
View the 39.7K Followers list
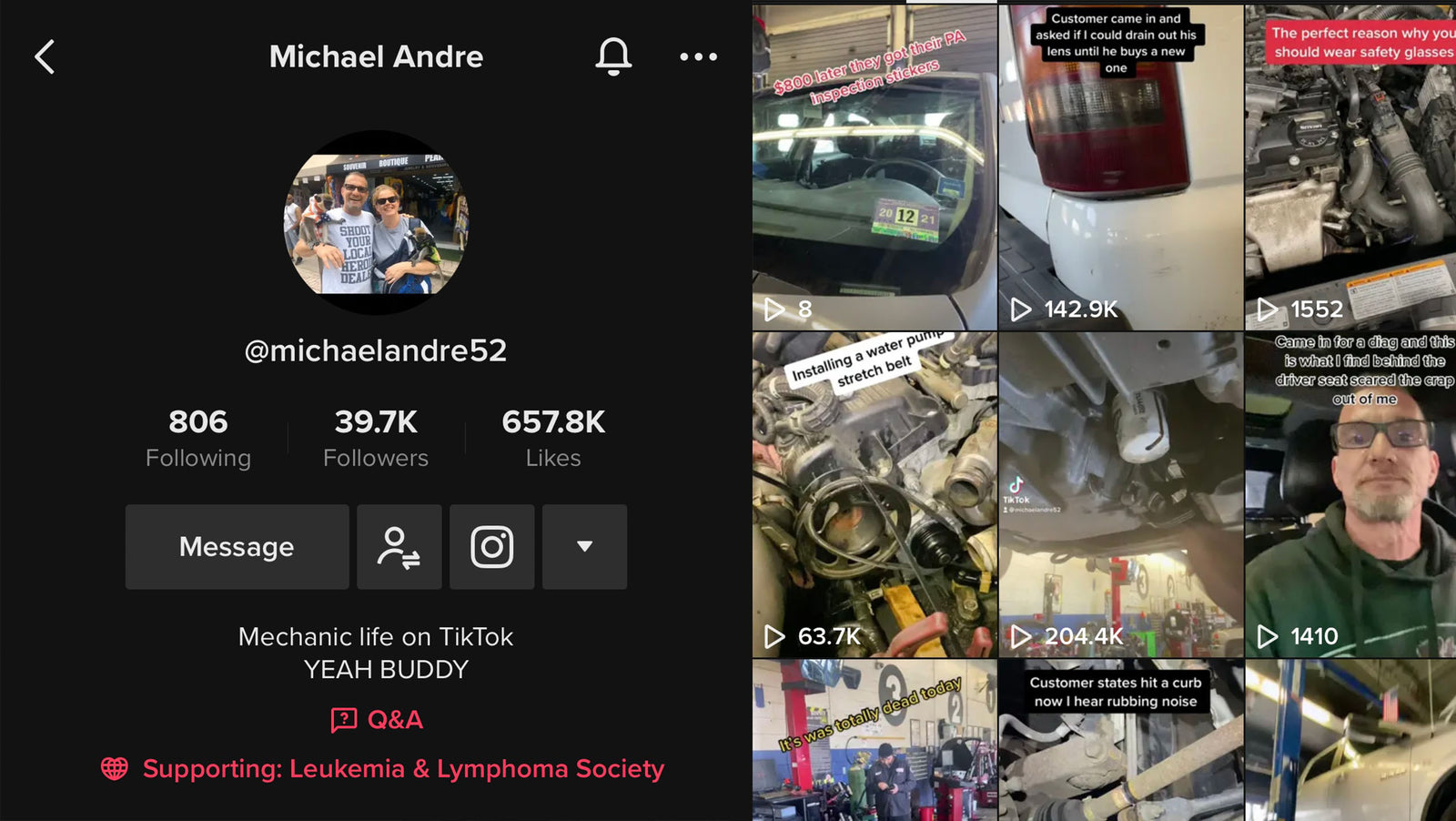coord(375,438)
